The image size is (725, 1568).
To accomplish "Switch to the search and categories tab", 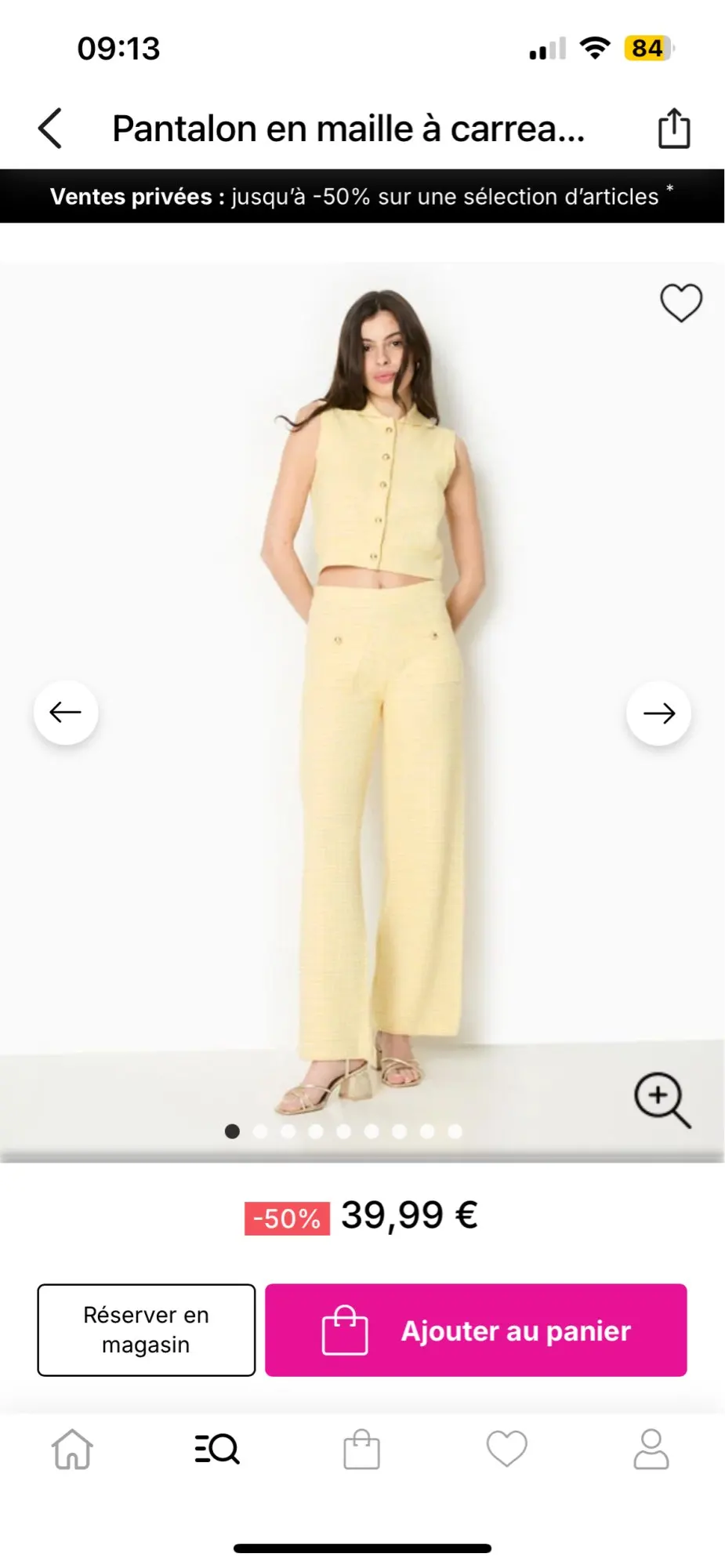I will (x=217, y=1449).
